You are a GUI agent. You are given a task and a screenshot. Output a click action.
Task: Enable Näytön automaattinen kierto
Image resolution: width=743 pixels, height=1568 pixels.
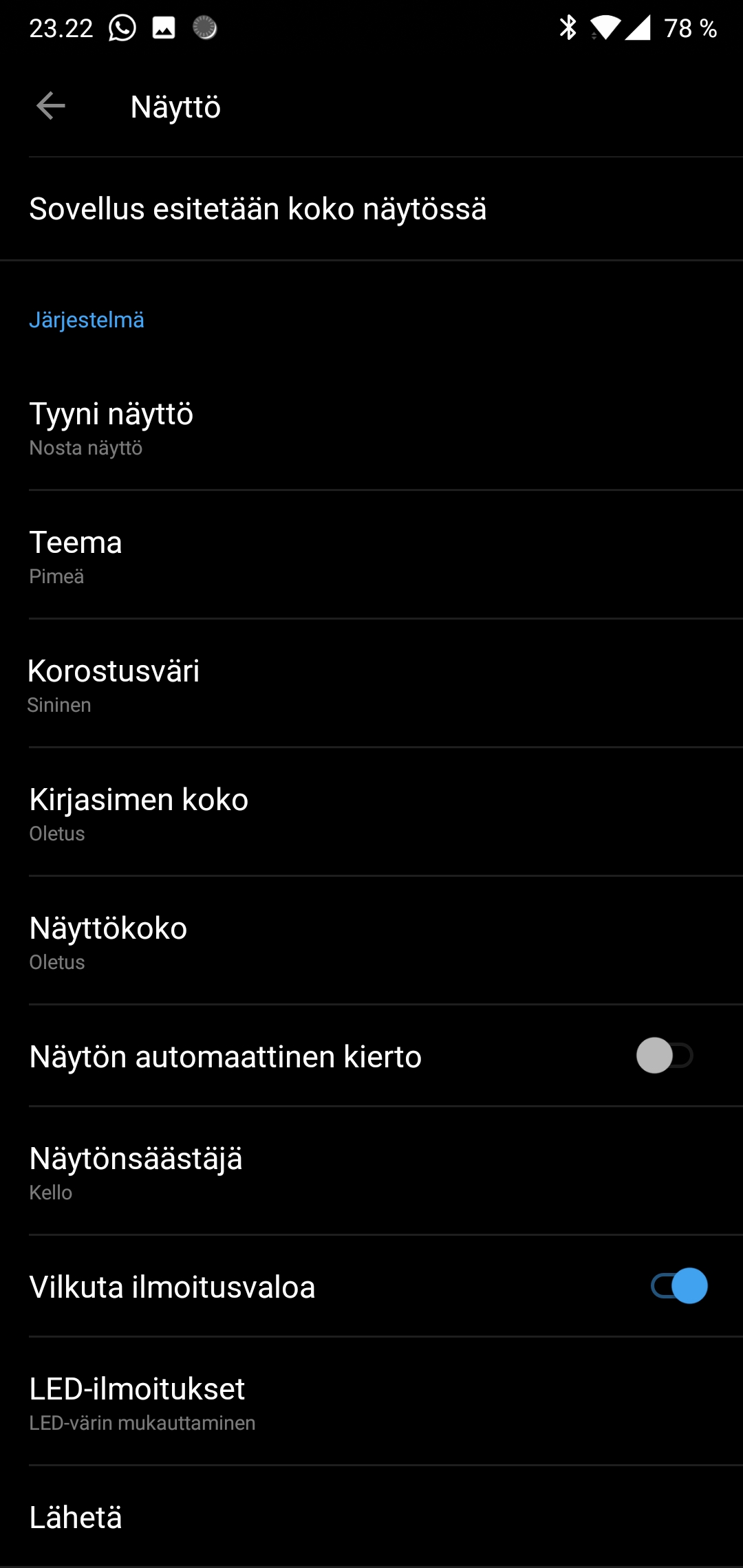tap(664, 1056)
